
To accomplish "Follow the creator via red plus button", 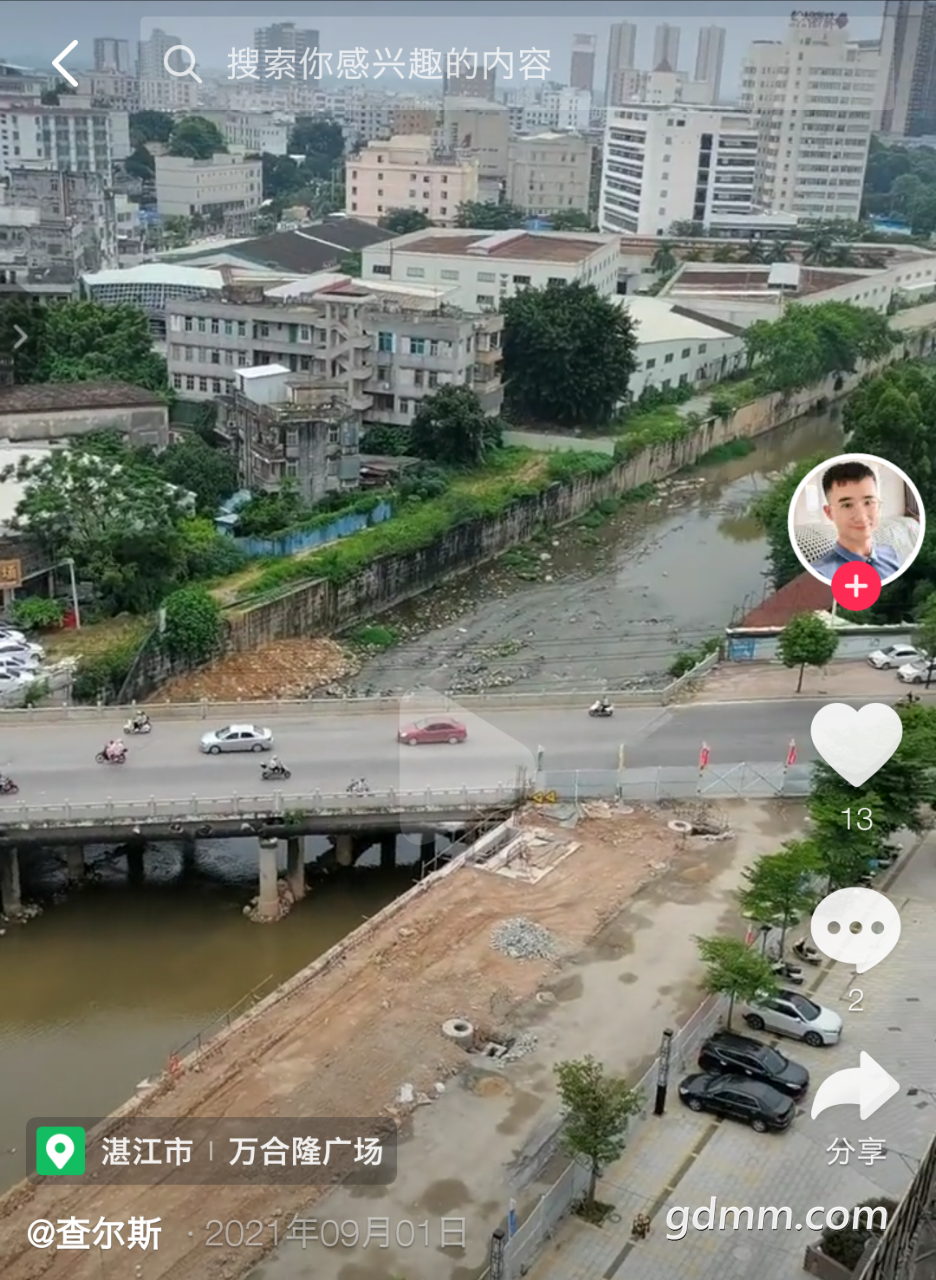I will (x=856, y=586).
